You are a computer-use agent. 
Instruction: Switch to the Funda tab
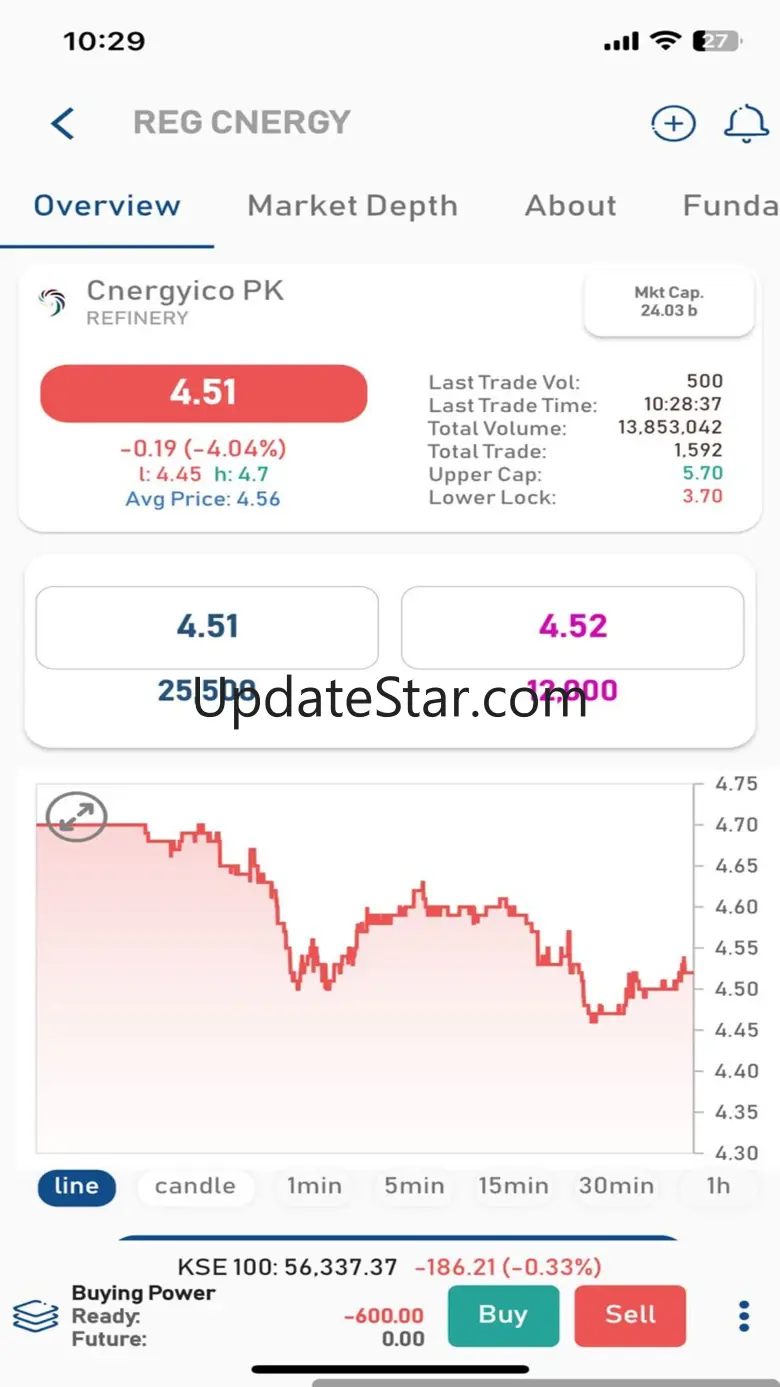click(729, 206)
